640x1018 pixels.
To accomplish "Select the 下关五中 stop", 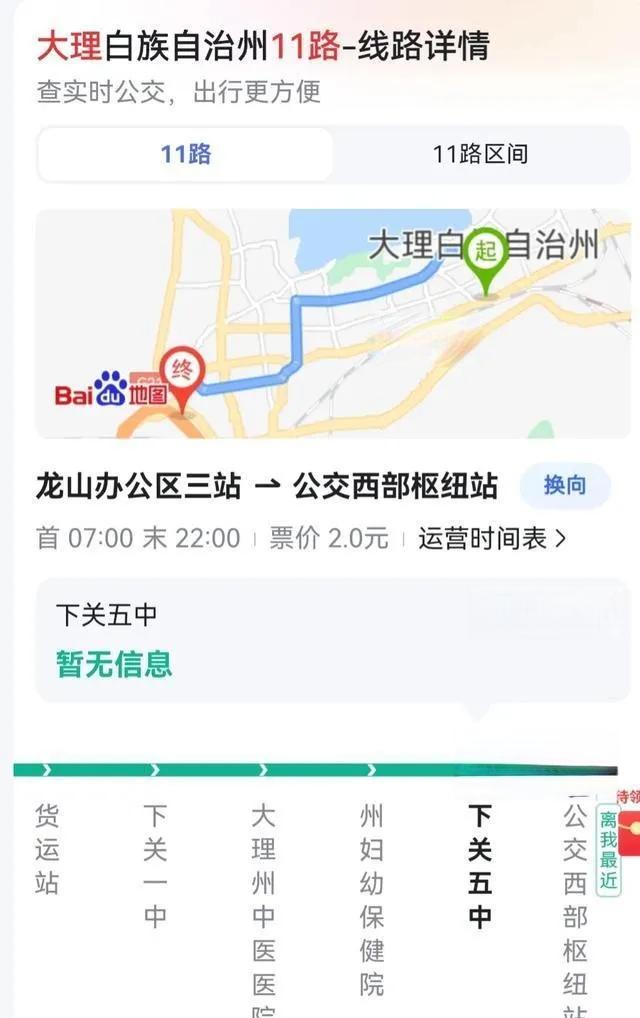I will pyautogui.click(x=480, y=866).
